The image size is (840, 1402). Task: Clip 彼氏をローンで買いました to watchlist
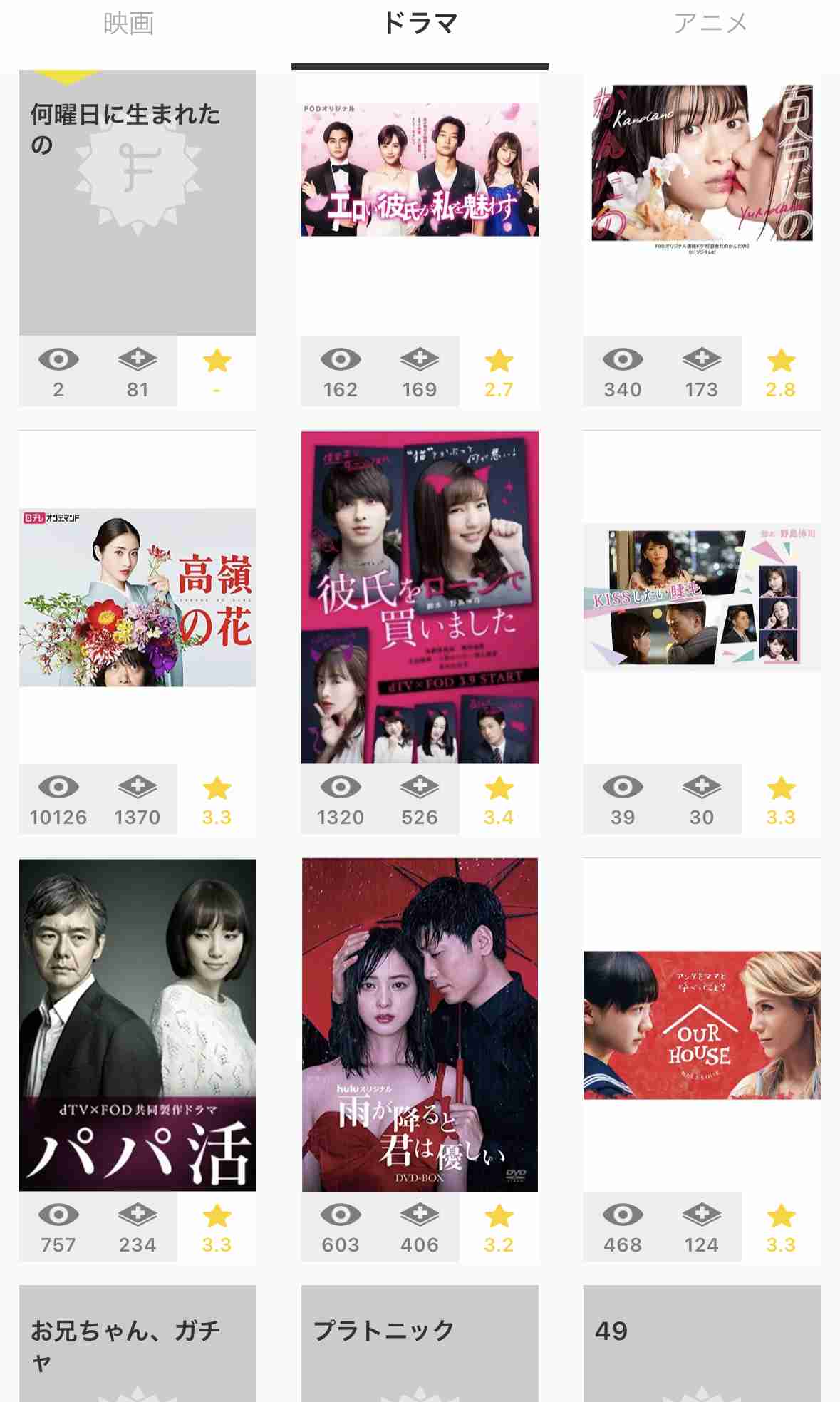click(x=420, y=788)
